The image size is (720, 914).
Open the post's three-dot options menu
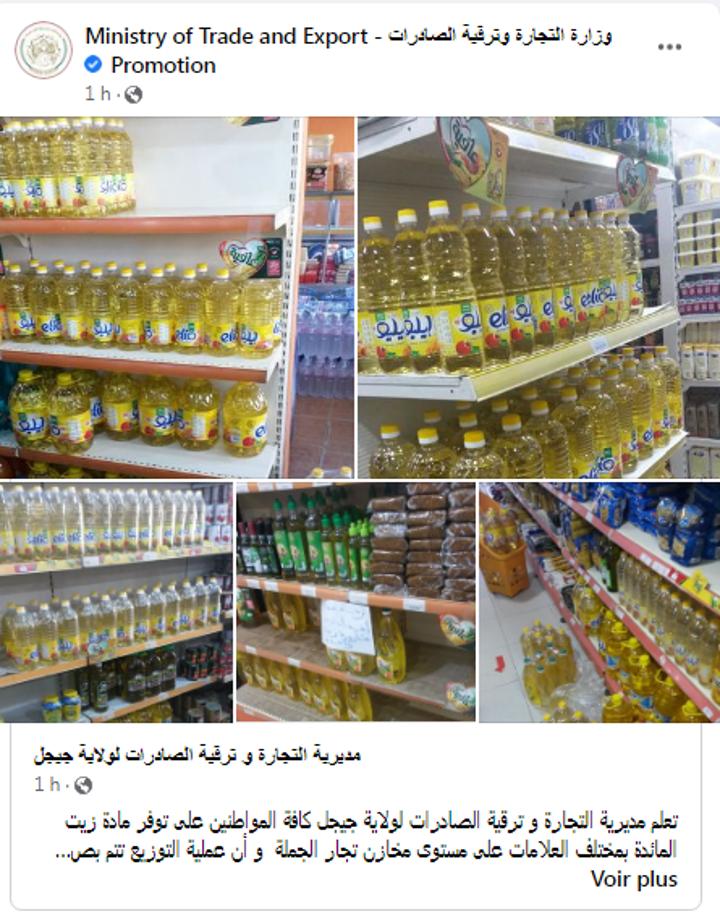[x=670, y=48]
